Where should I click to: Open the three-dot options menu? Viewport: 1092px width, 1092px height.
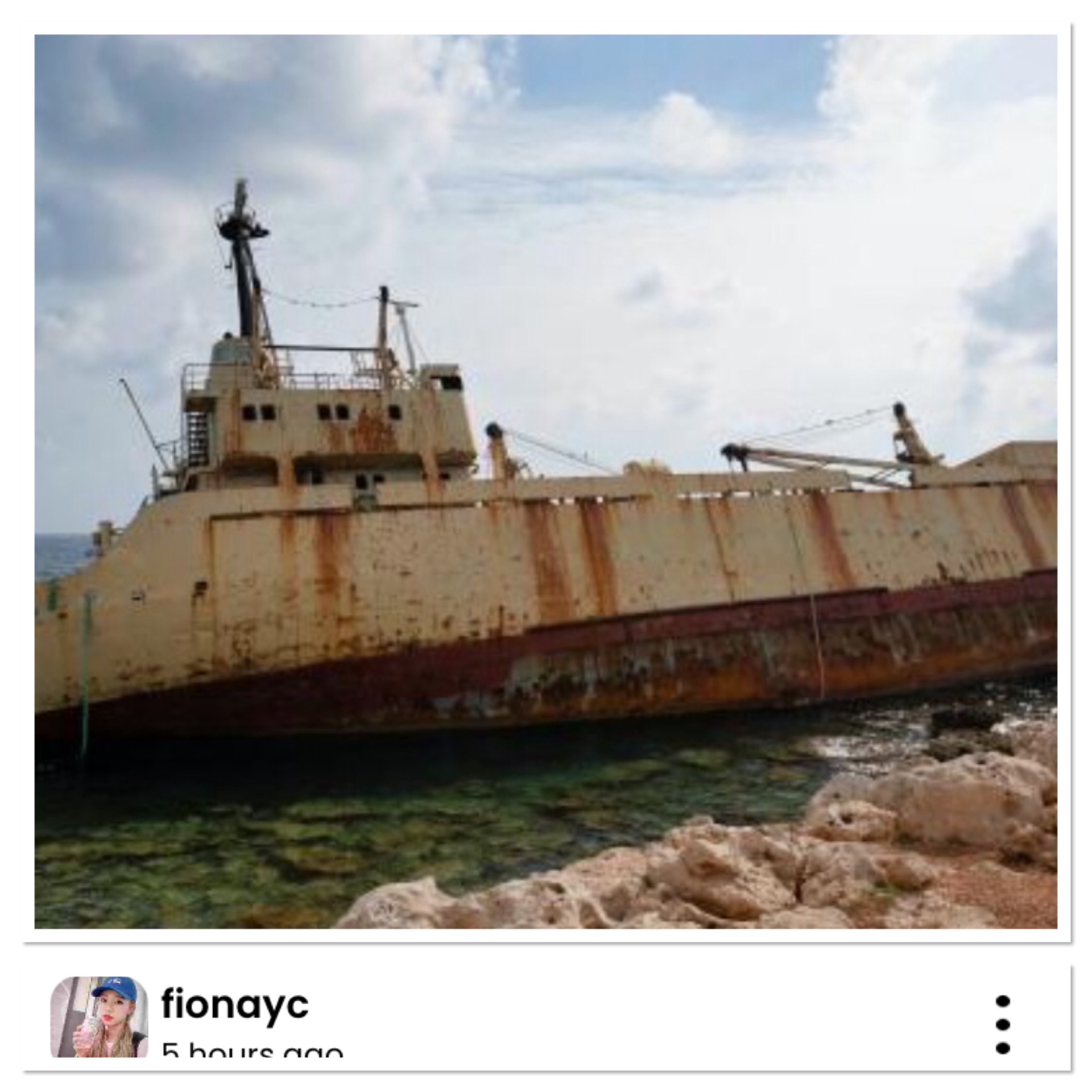(x=1003, y=1023)
